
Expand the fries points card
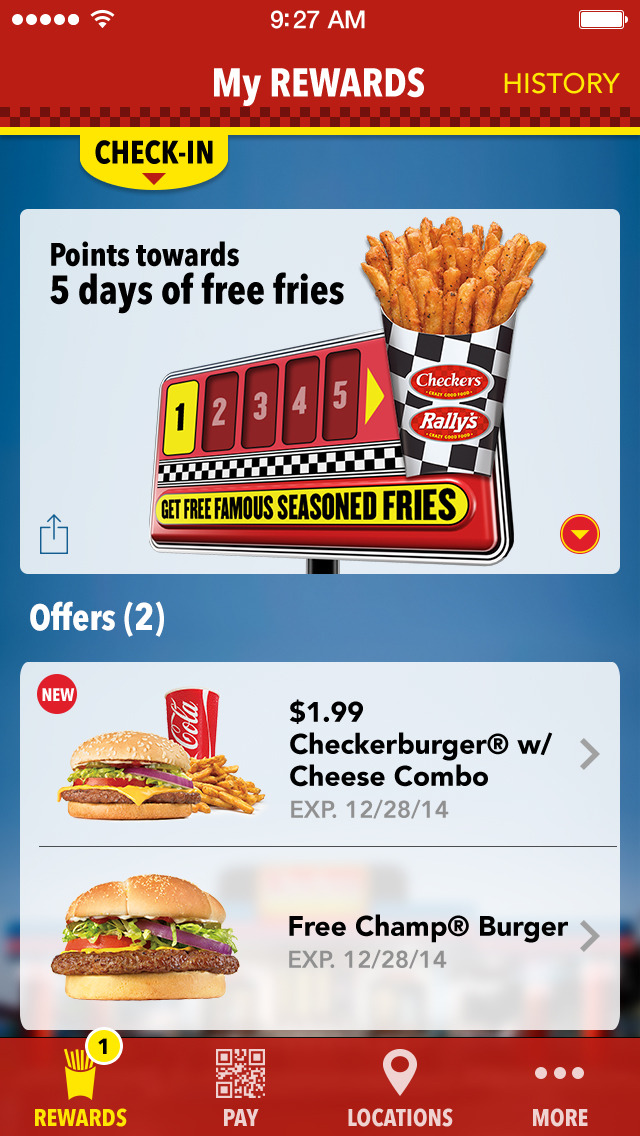(580, 536)
